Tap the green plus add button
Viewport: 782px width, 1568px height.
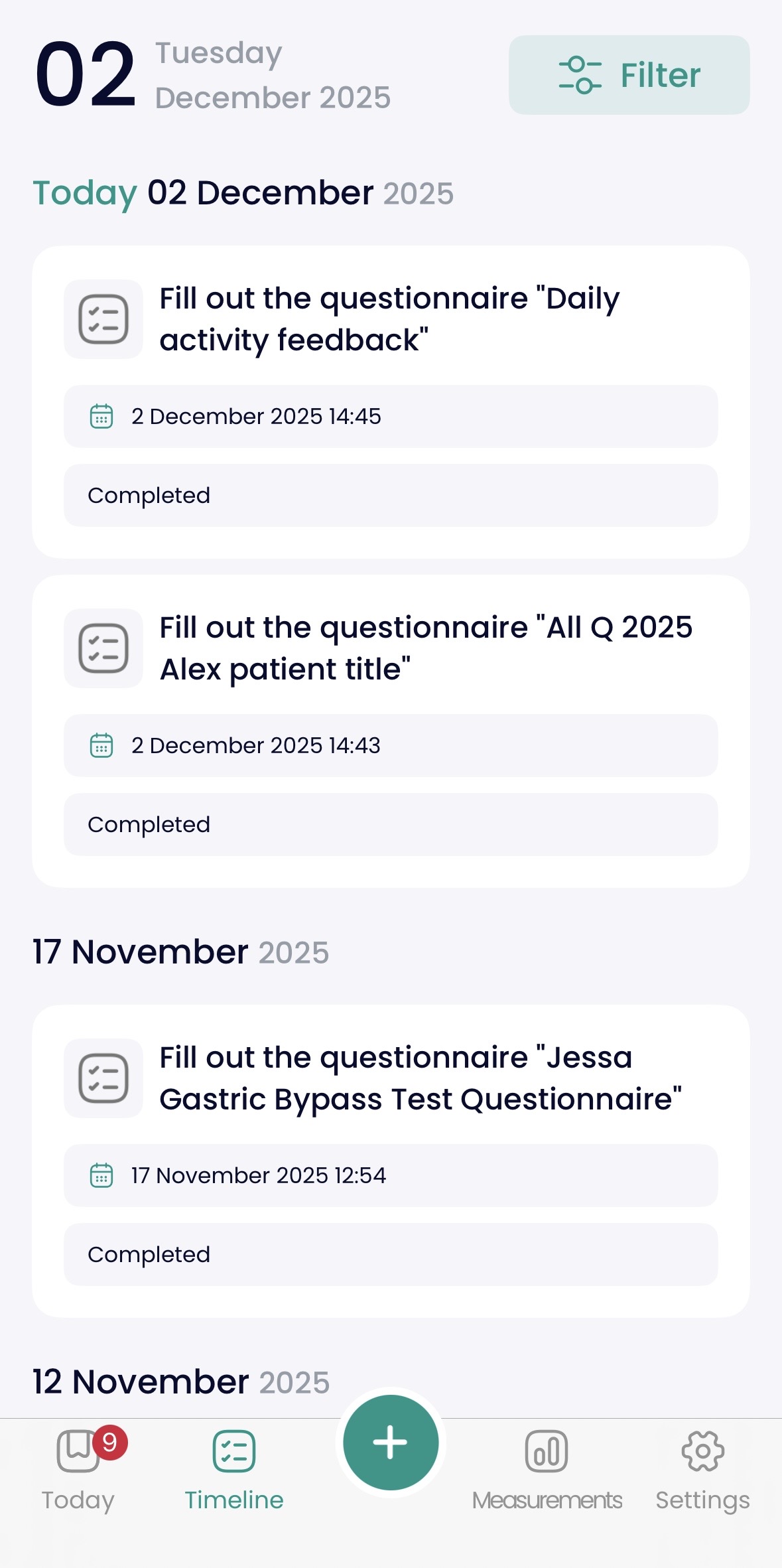tap(391, 1442)
